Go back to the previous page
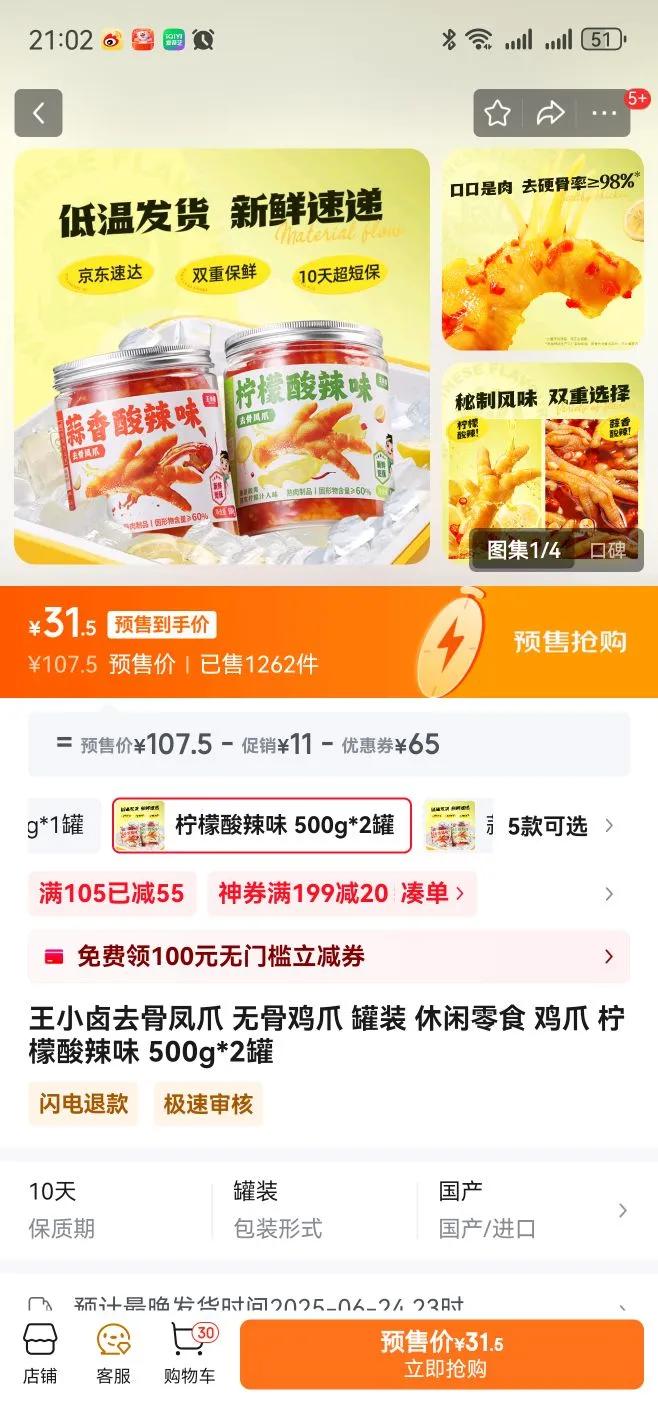The image size is (658, 1416). [x=38, y=114]
